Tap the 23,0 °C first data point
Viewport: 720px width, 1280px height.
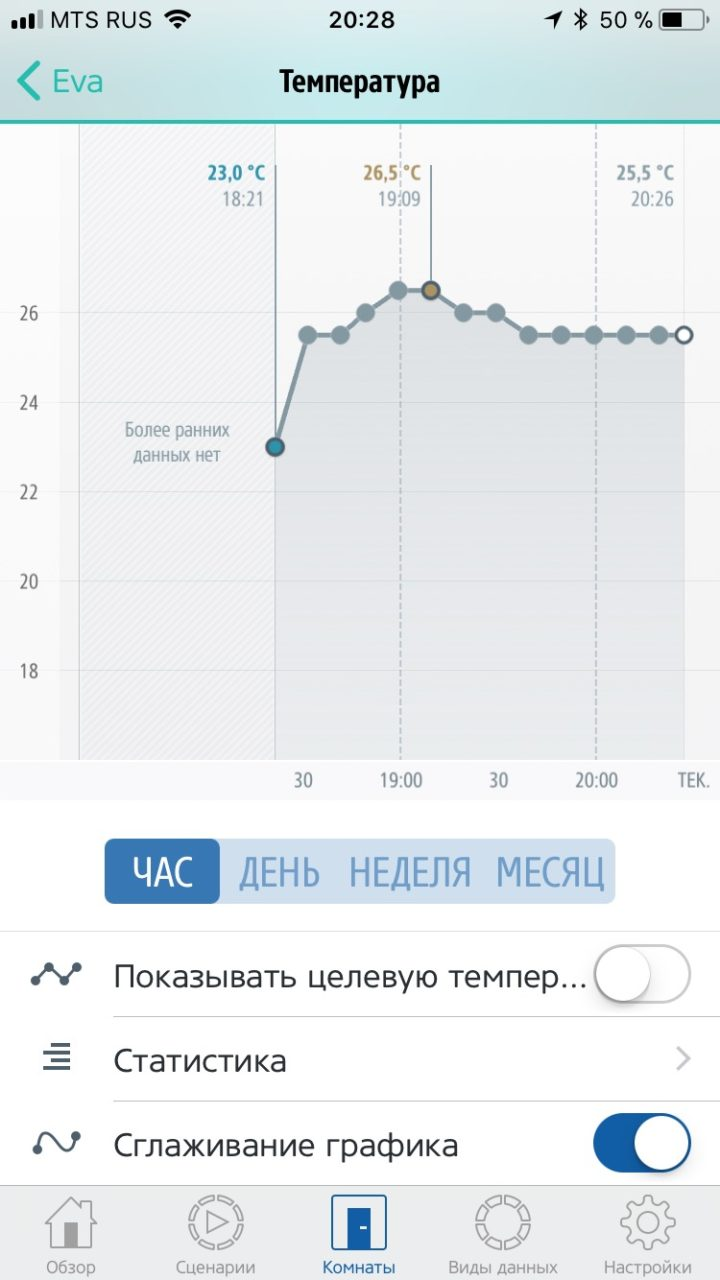tap(275, 447)
